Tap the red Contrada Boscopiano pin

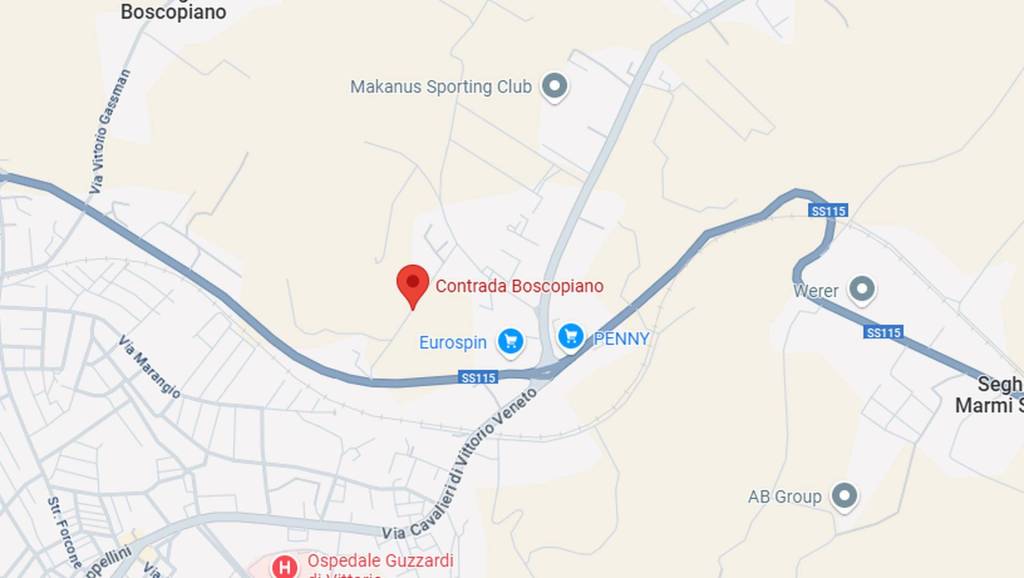[413, 284]
